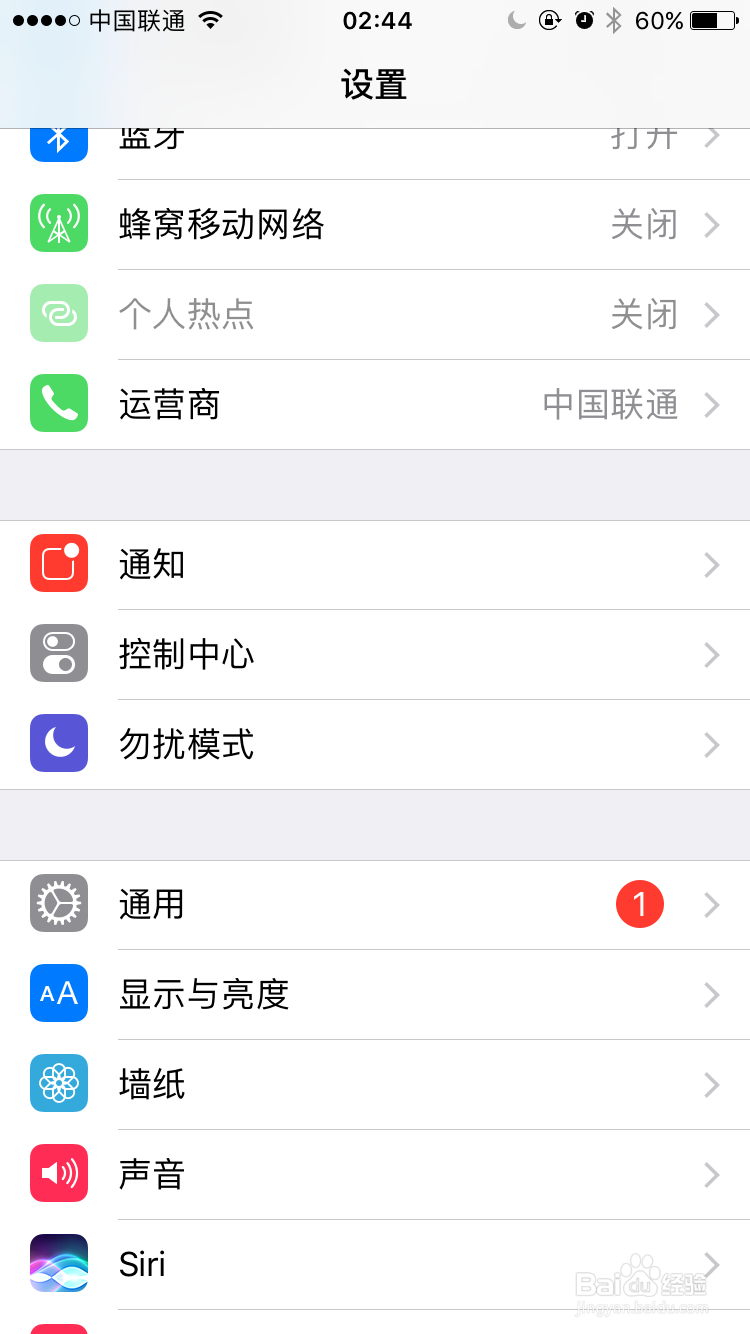Tap the chevron next to 通知

(x=712, y=564)
